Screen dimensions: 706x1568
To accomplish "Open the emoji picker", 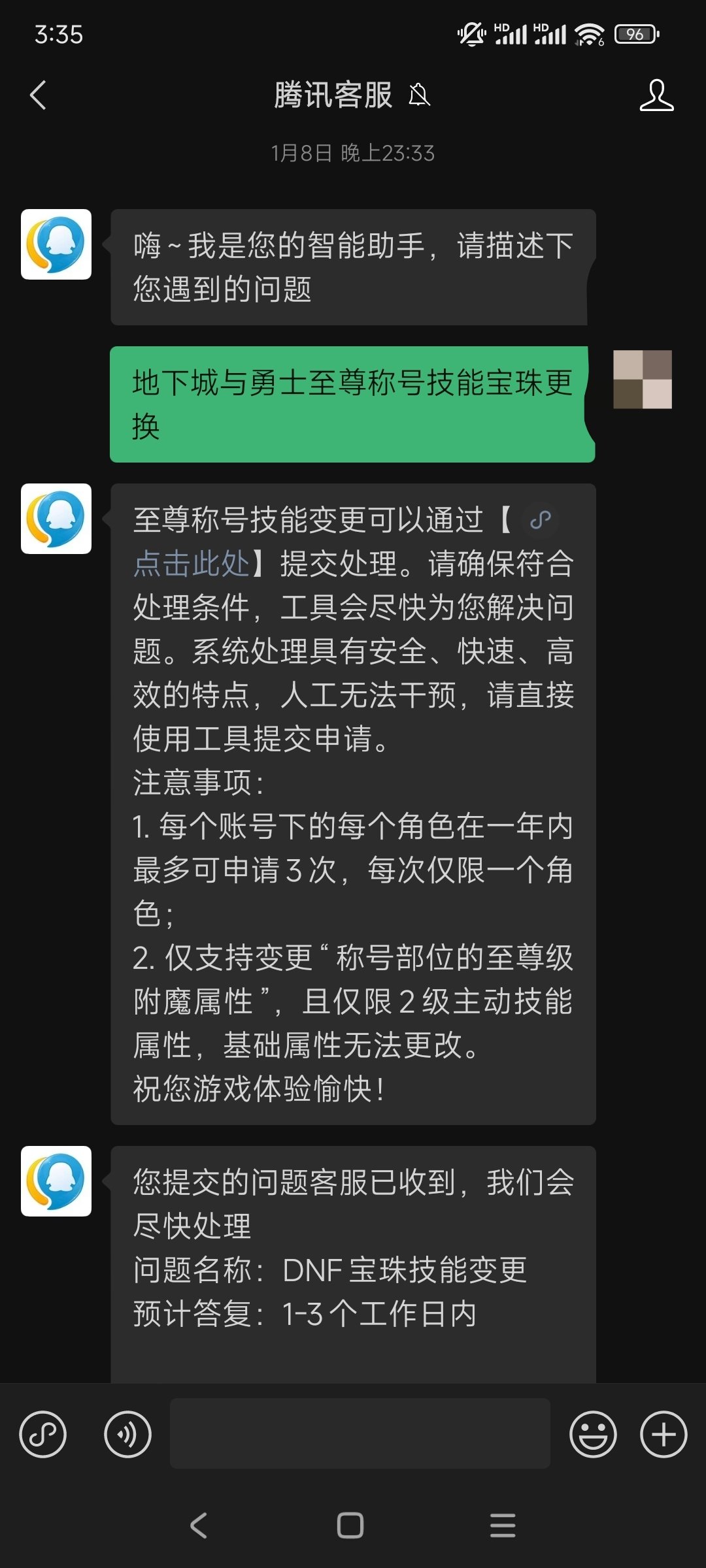I will click(x=593, y=1435).
